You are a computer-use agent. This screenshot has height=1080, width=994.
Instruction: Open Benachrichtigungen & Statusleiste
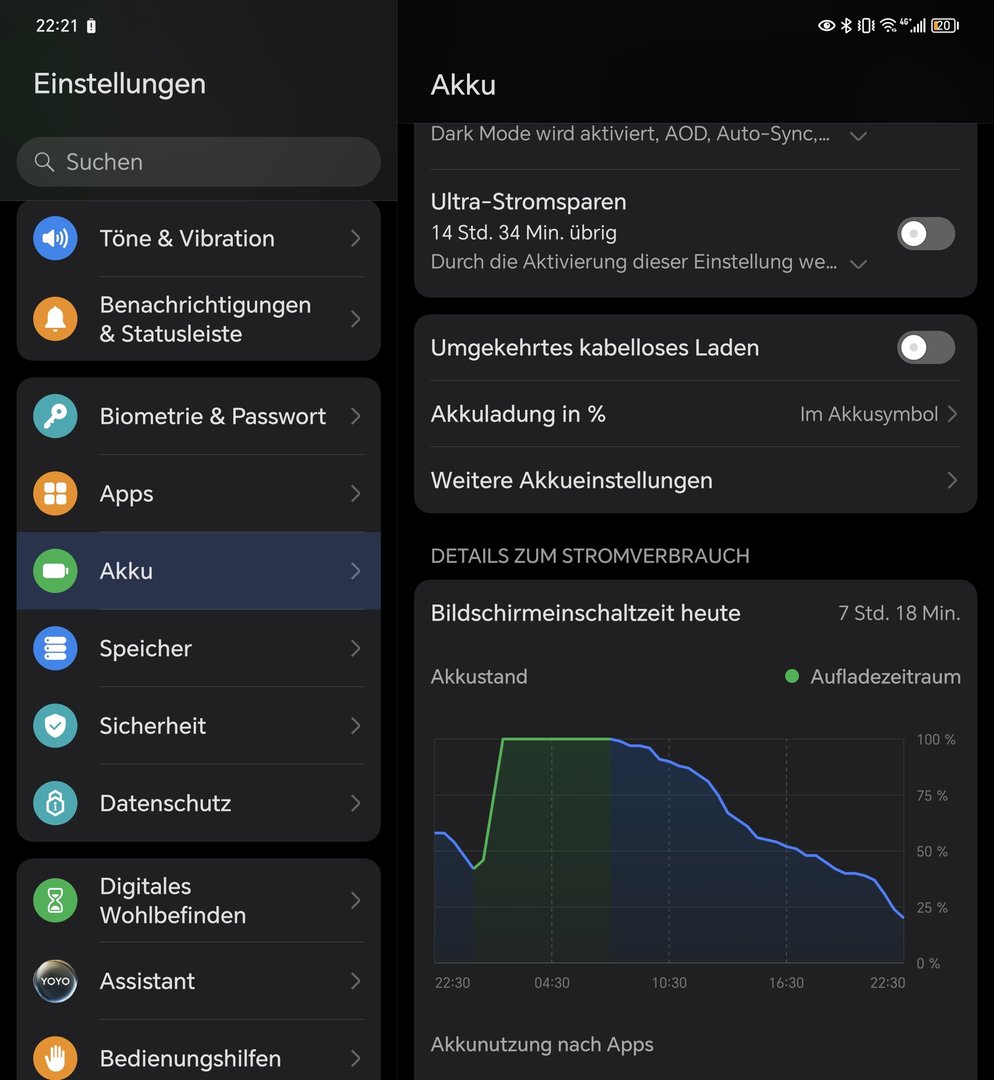[x=198, y=319]
